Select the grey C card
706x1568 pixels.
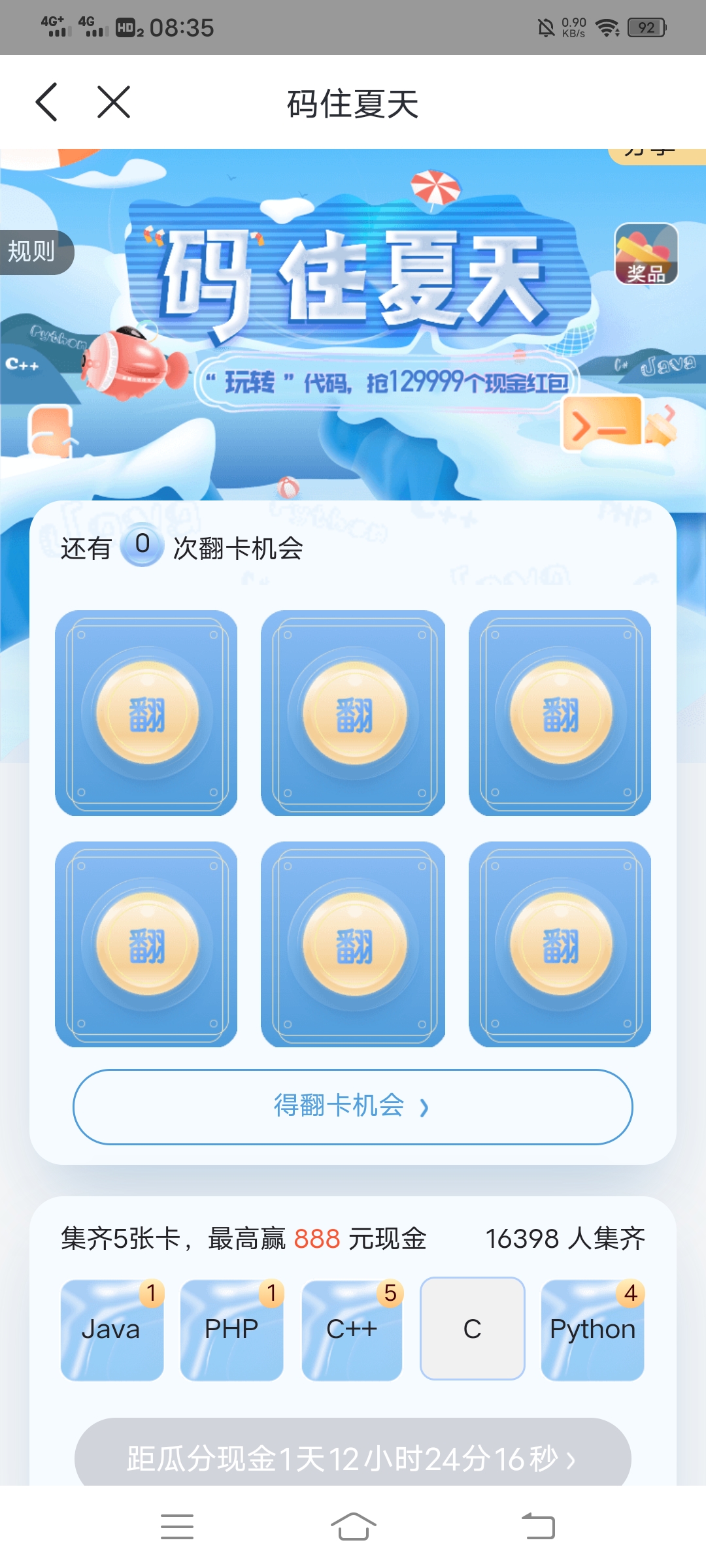pyautogui.click(x=472, y=1328)
